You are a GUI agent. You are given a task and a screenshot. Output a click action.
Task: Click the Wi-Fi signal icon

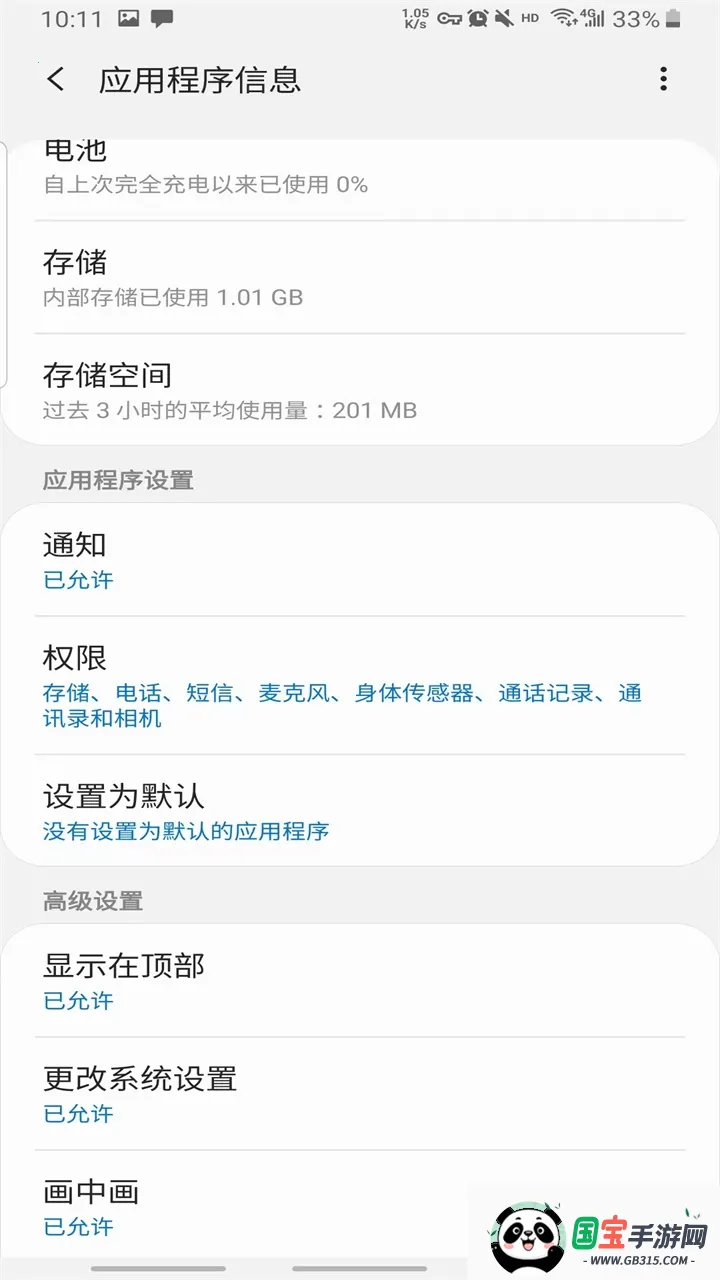(563, 17)
